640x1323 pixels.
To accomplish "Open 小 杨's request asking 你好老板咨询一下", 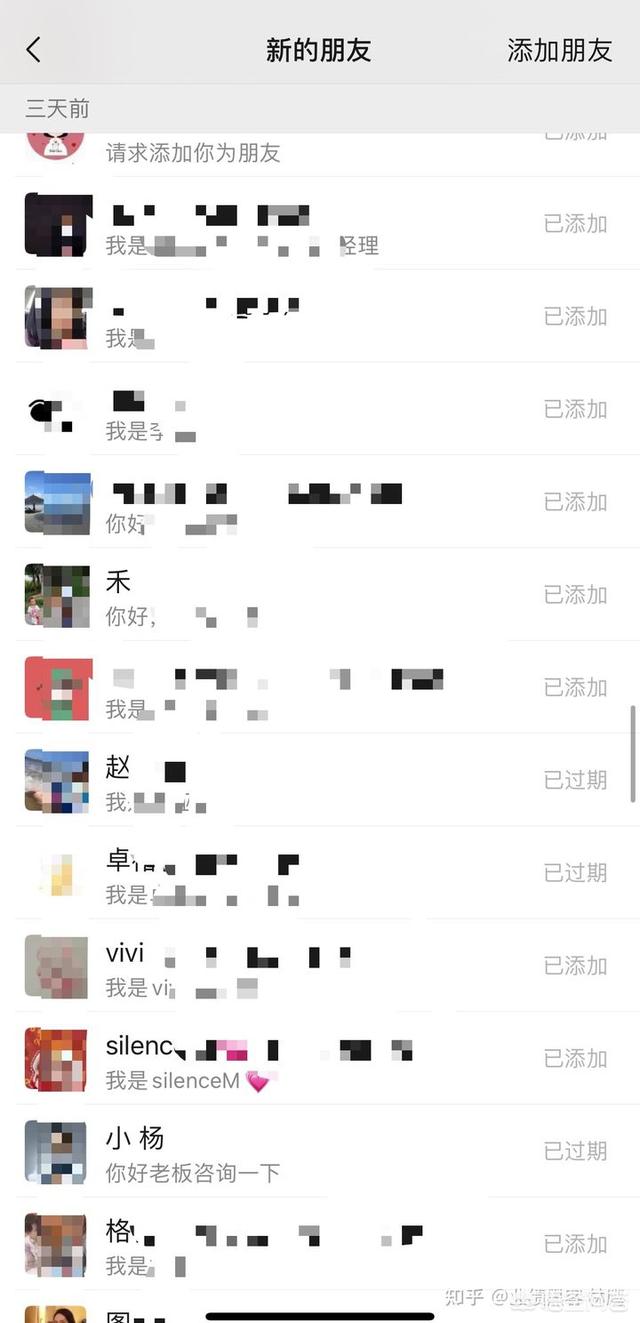I will click(300, 1153).
